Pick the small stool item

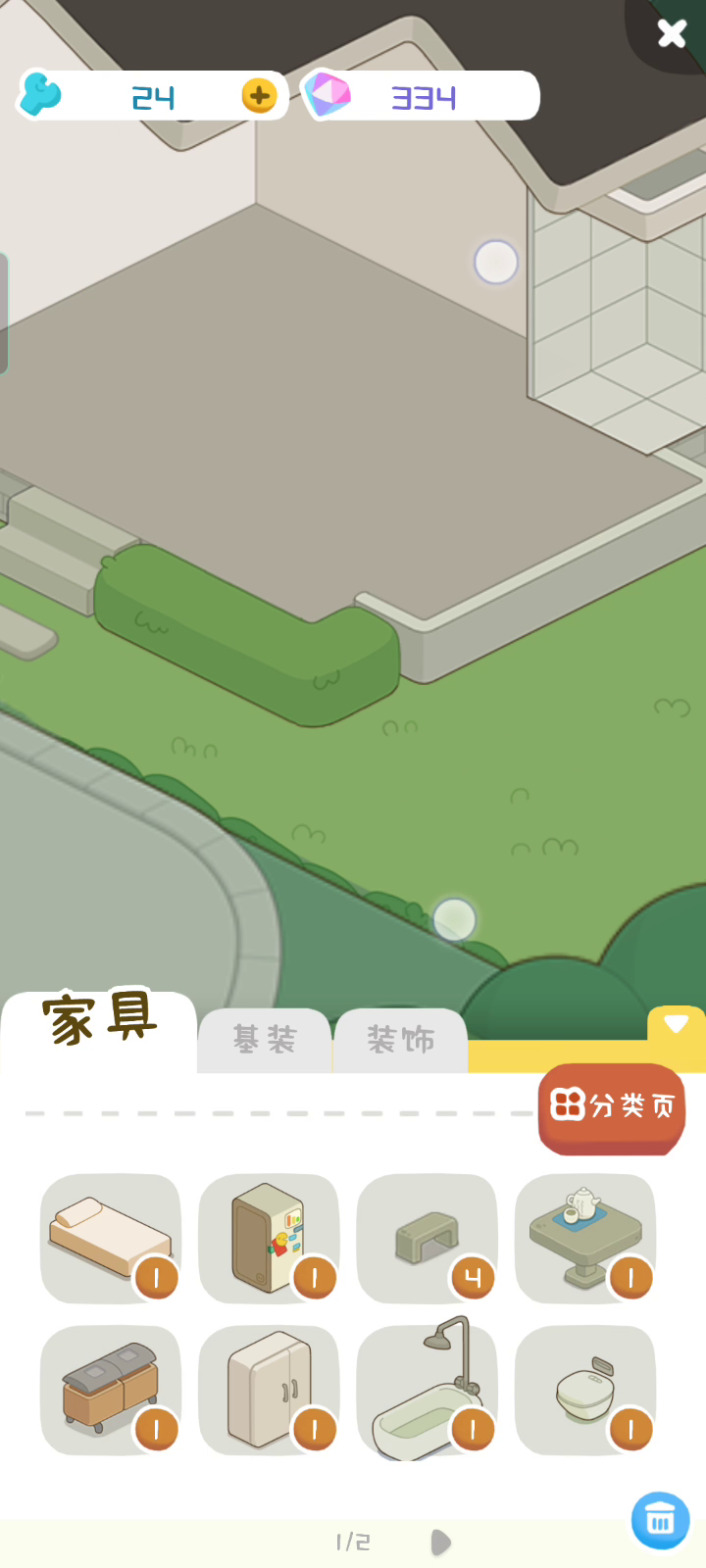point(428,1239)
